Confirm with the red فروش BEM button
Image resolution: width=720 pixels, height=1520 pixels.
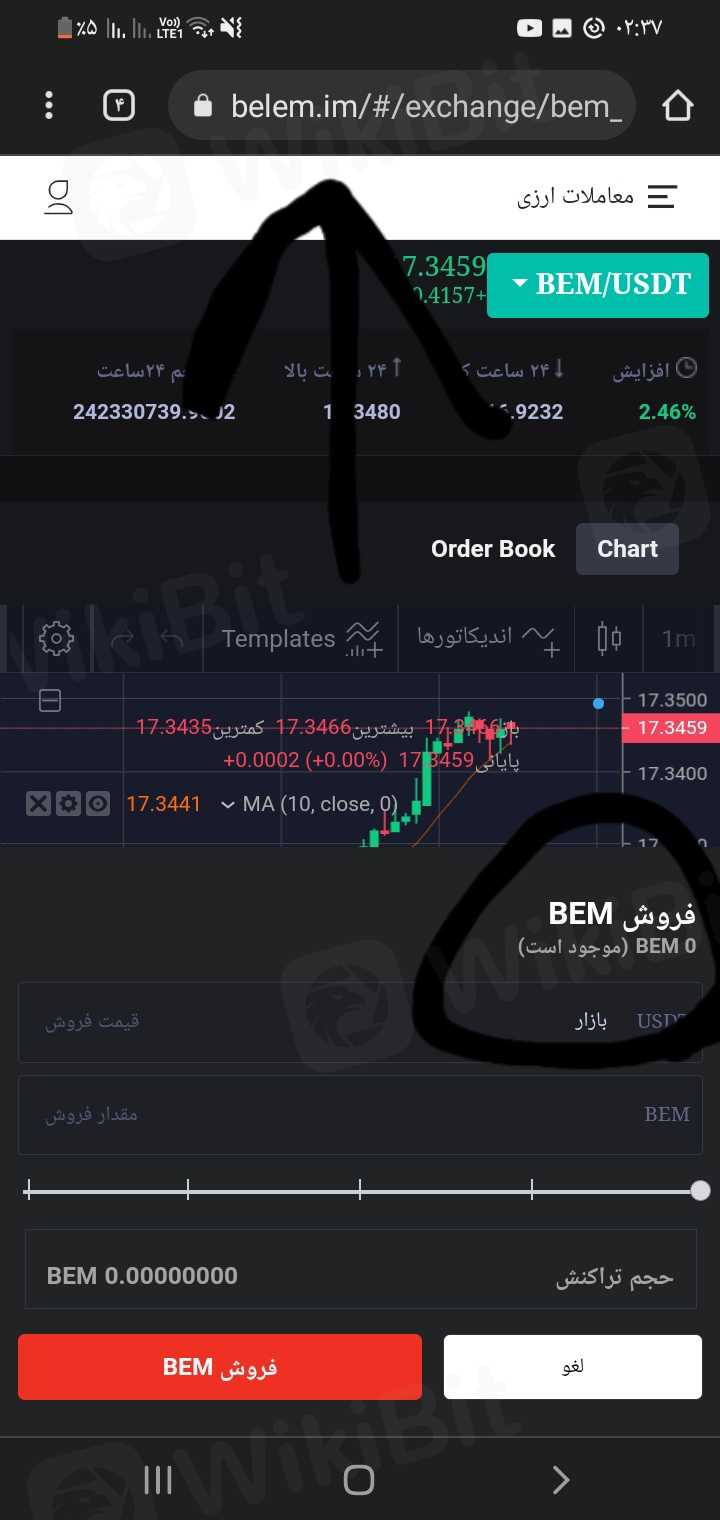pos(220,1366)
